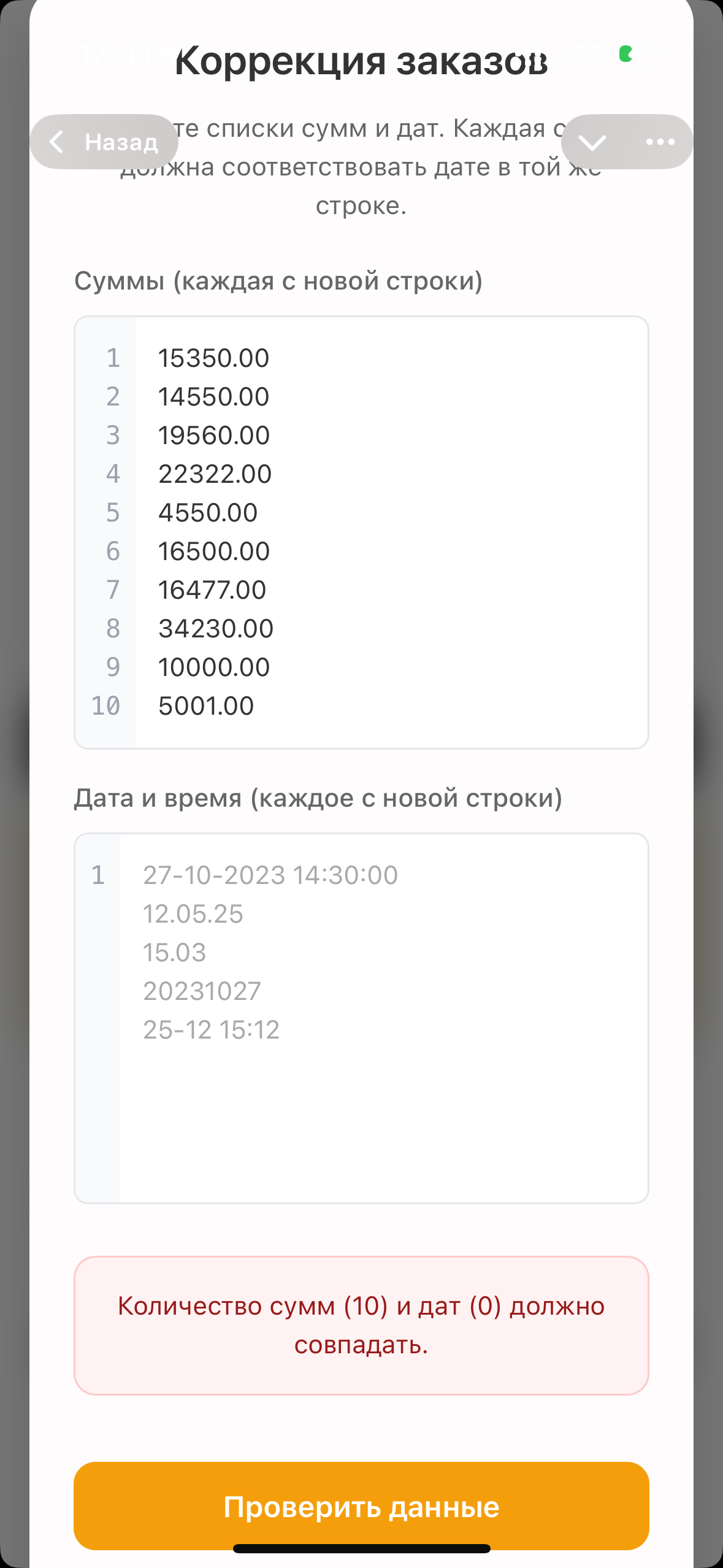
Task: Tap the placeholder line 12.05.25
Action: (x=193, y=914)
